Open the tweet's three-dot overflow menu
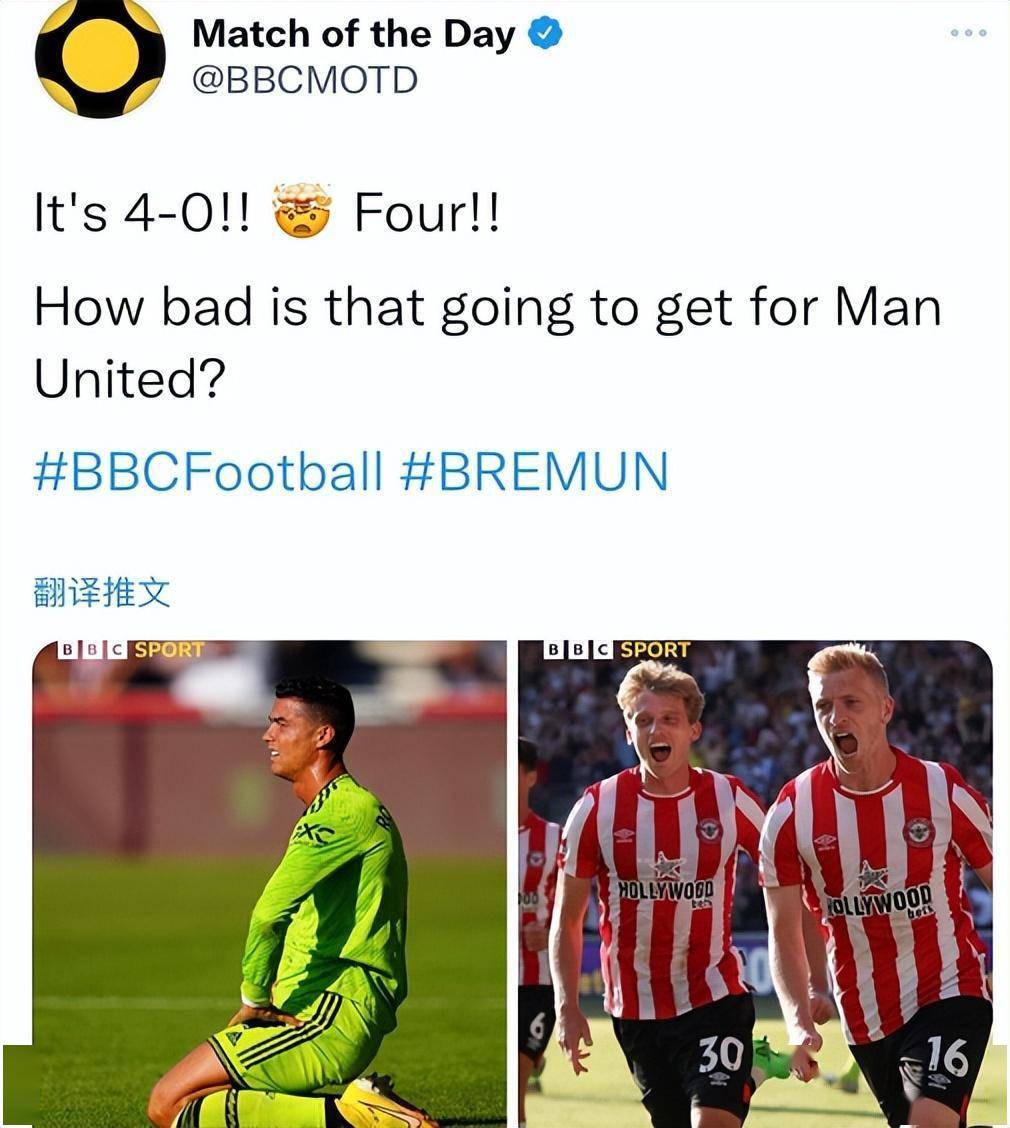The image size is (1010, 1128). pyautogui.click(x=968, y=33)
